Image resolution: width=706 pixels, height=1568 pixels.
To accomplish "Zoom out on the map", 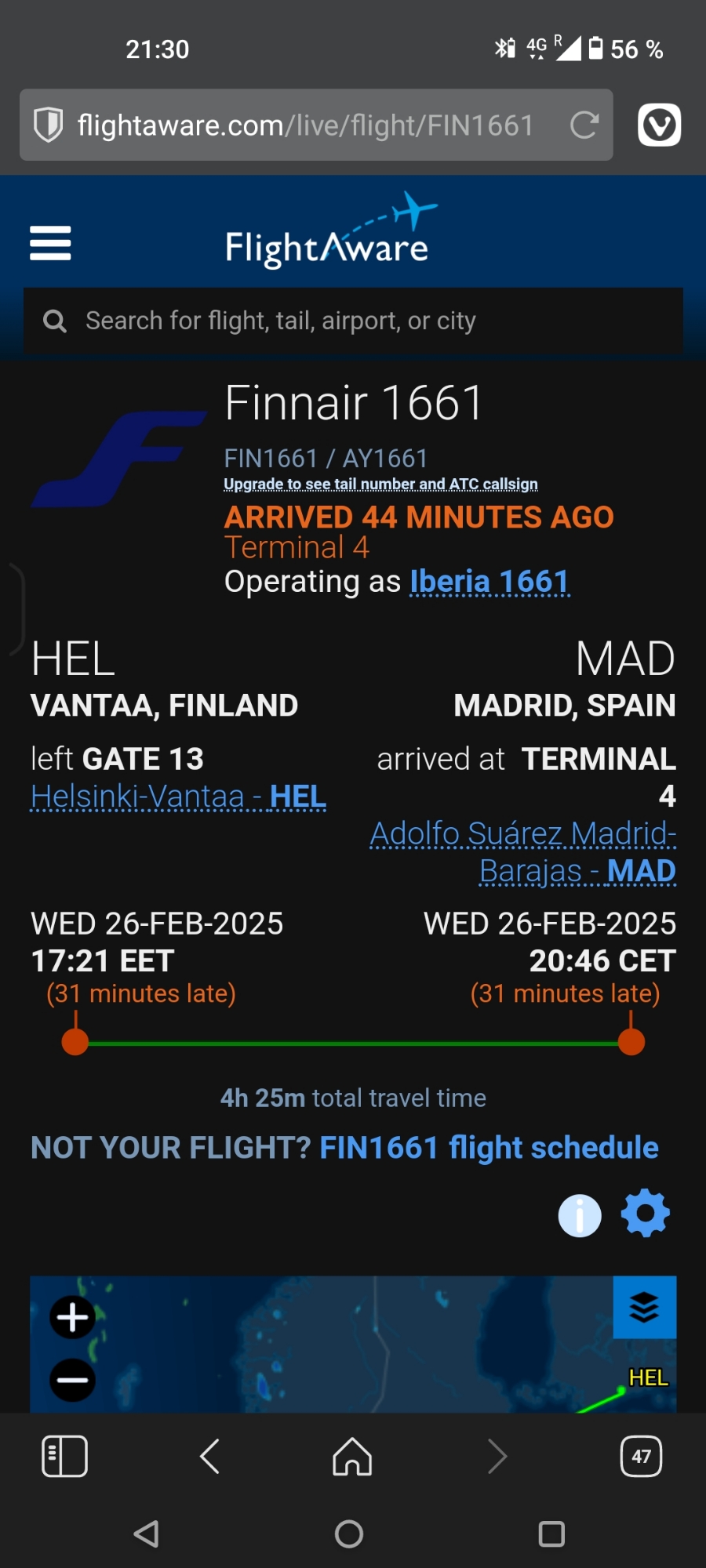I will 73,1380.
